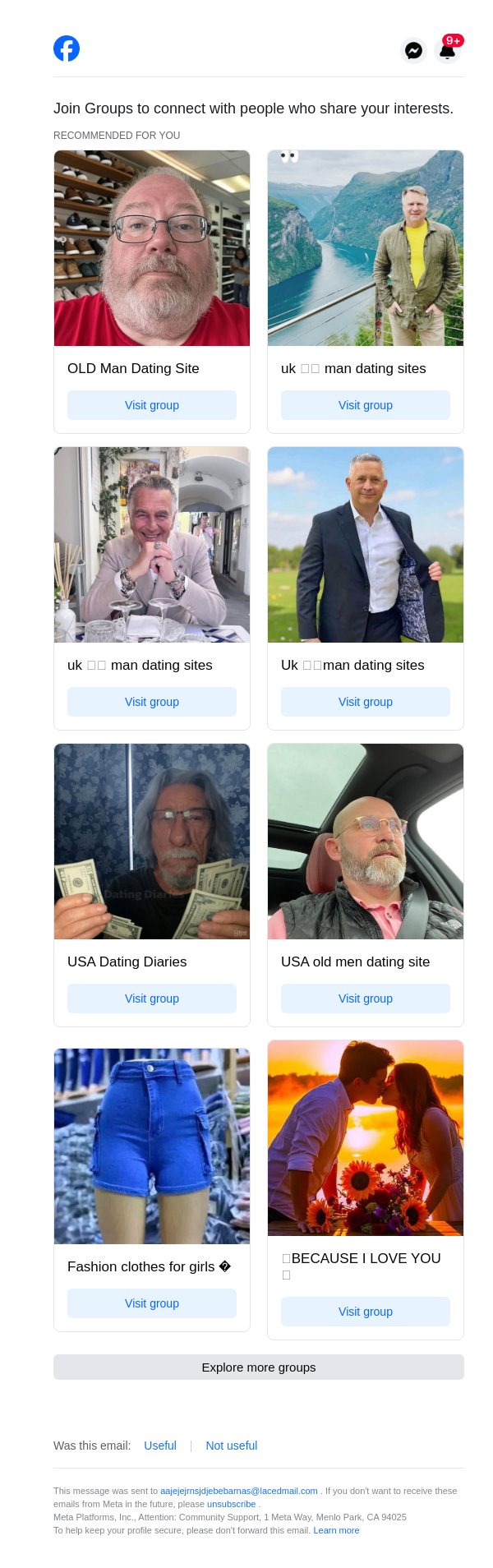
Task: Open the USA old men dating site photo
Action: point(366,842)
